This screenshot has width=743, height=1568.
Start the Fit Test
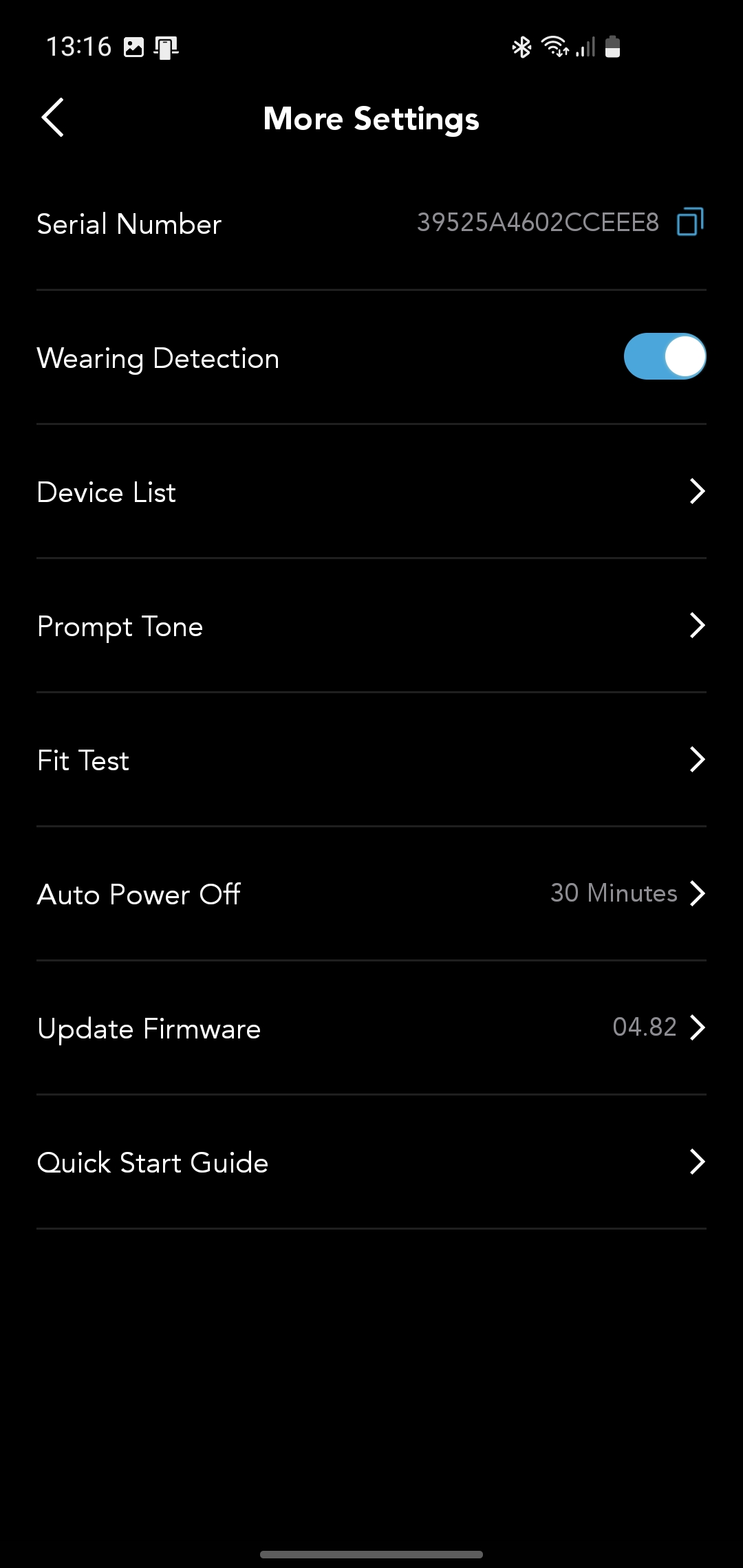tap(371, 760)
